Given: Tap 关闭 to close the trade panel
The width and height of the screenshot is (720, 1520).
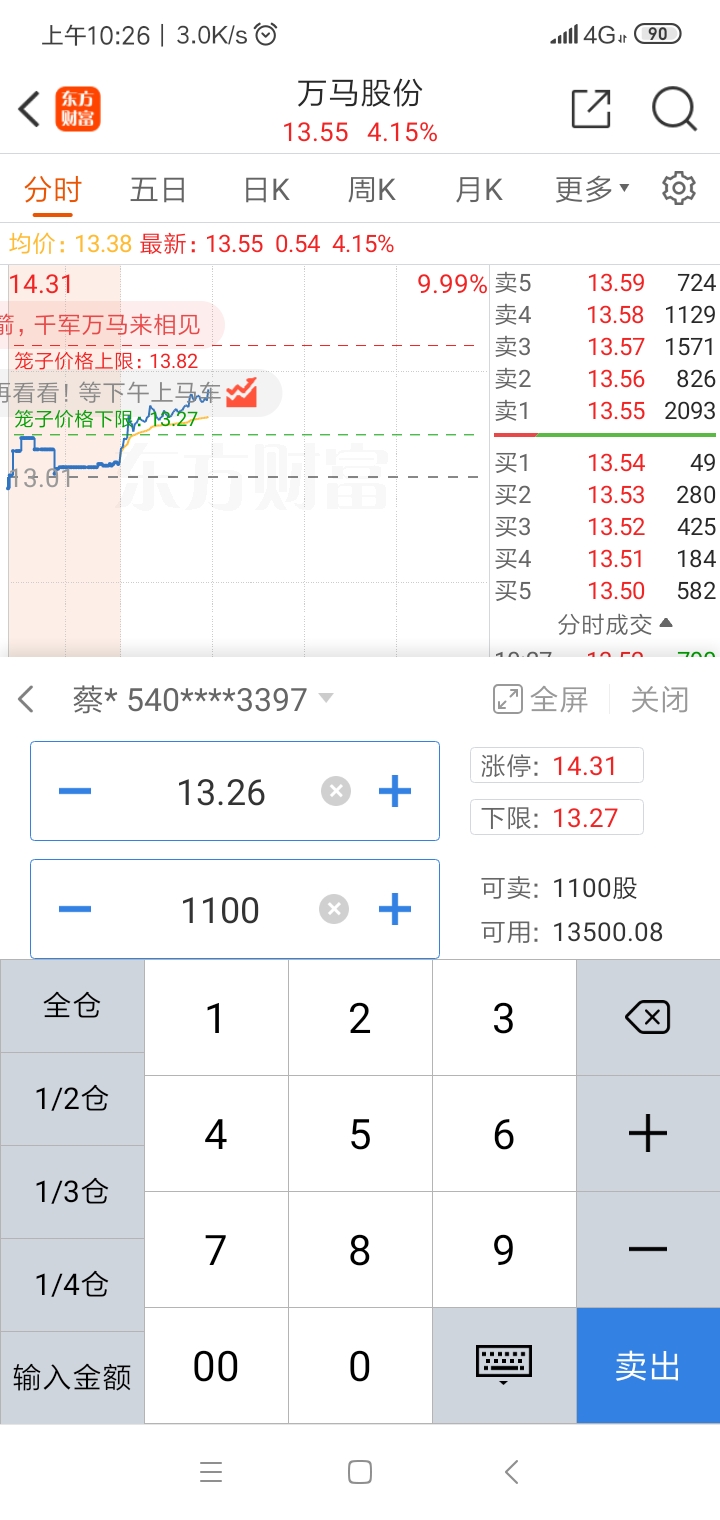Looking at the screenshot, I should pyautogui.click(x=660, y=699).
